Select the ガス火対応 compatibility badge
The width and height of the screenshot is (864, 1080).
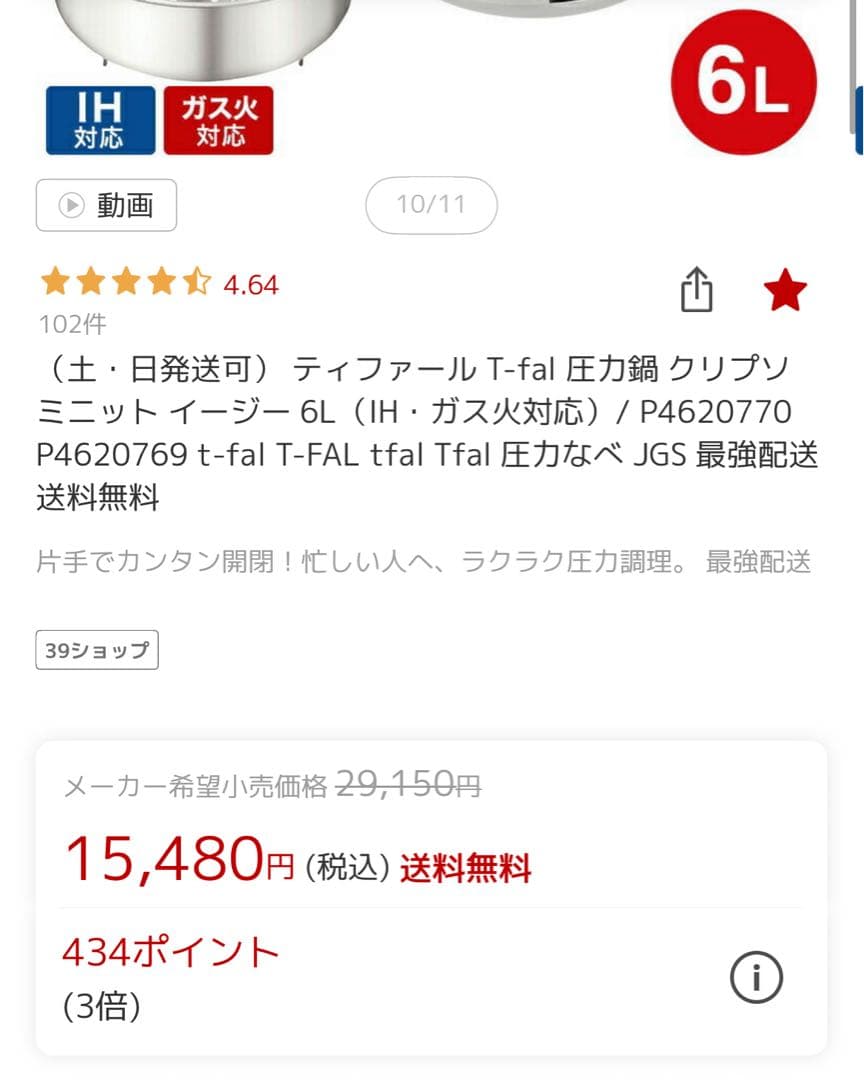220,120
